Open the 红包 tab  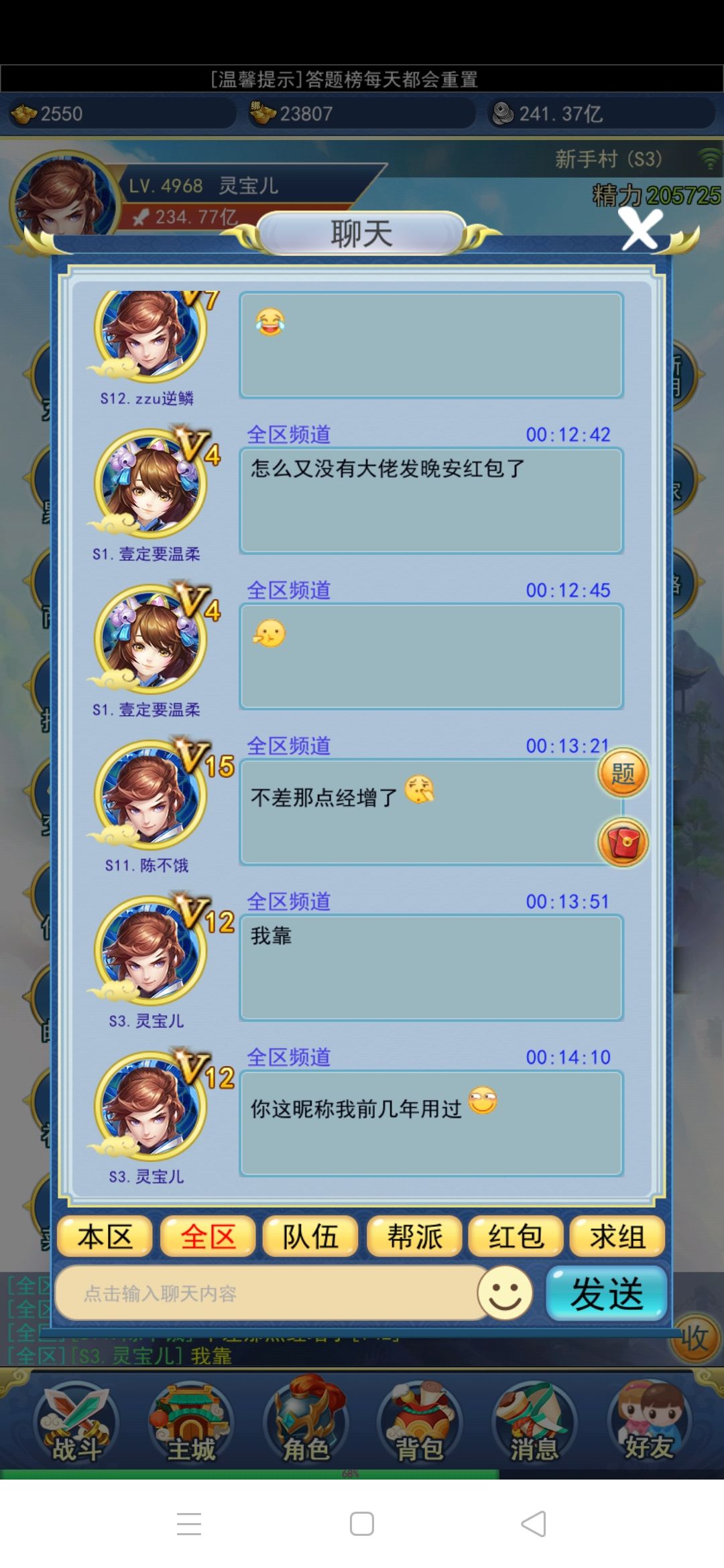(x=516, y=1236)
